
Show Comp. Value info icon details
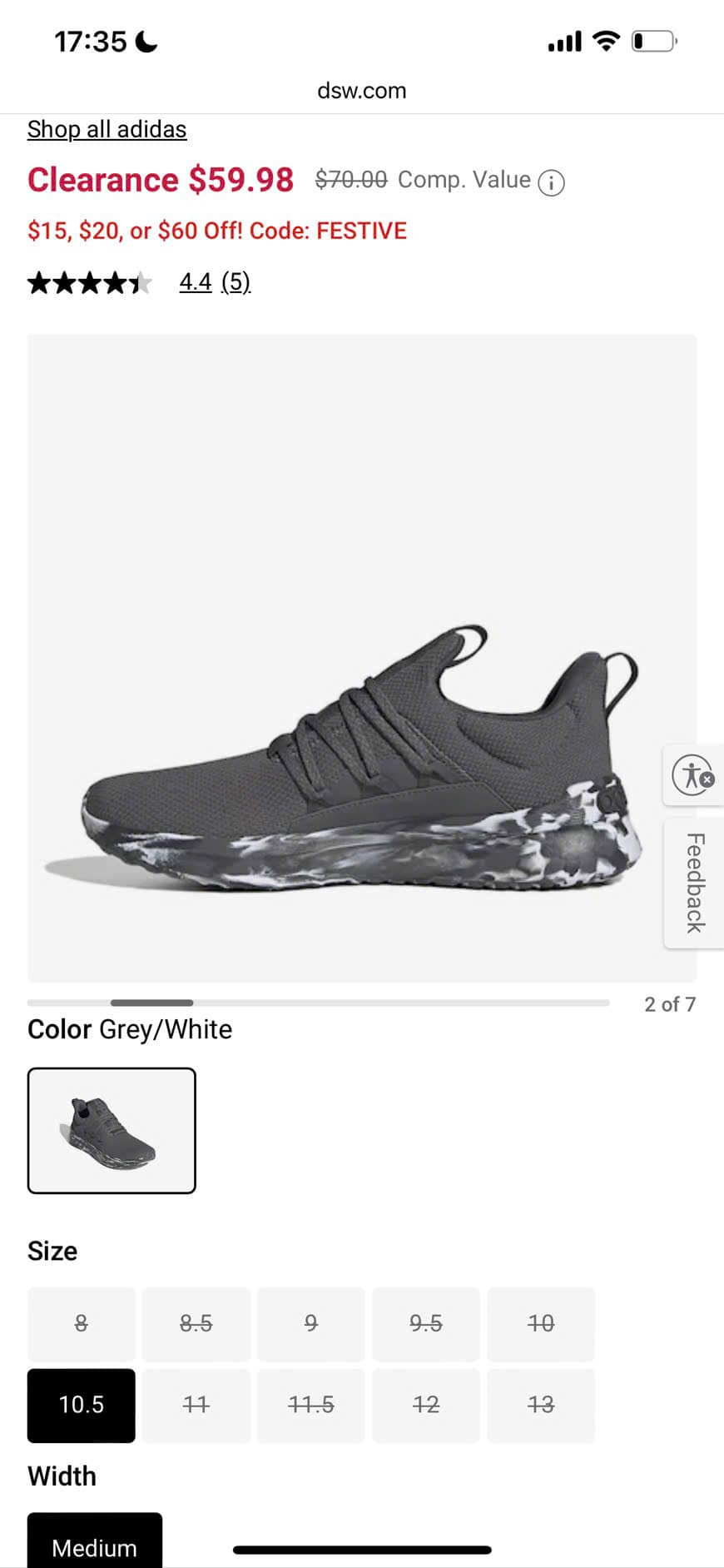click(551, 182)
